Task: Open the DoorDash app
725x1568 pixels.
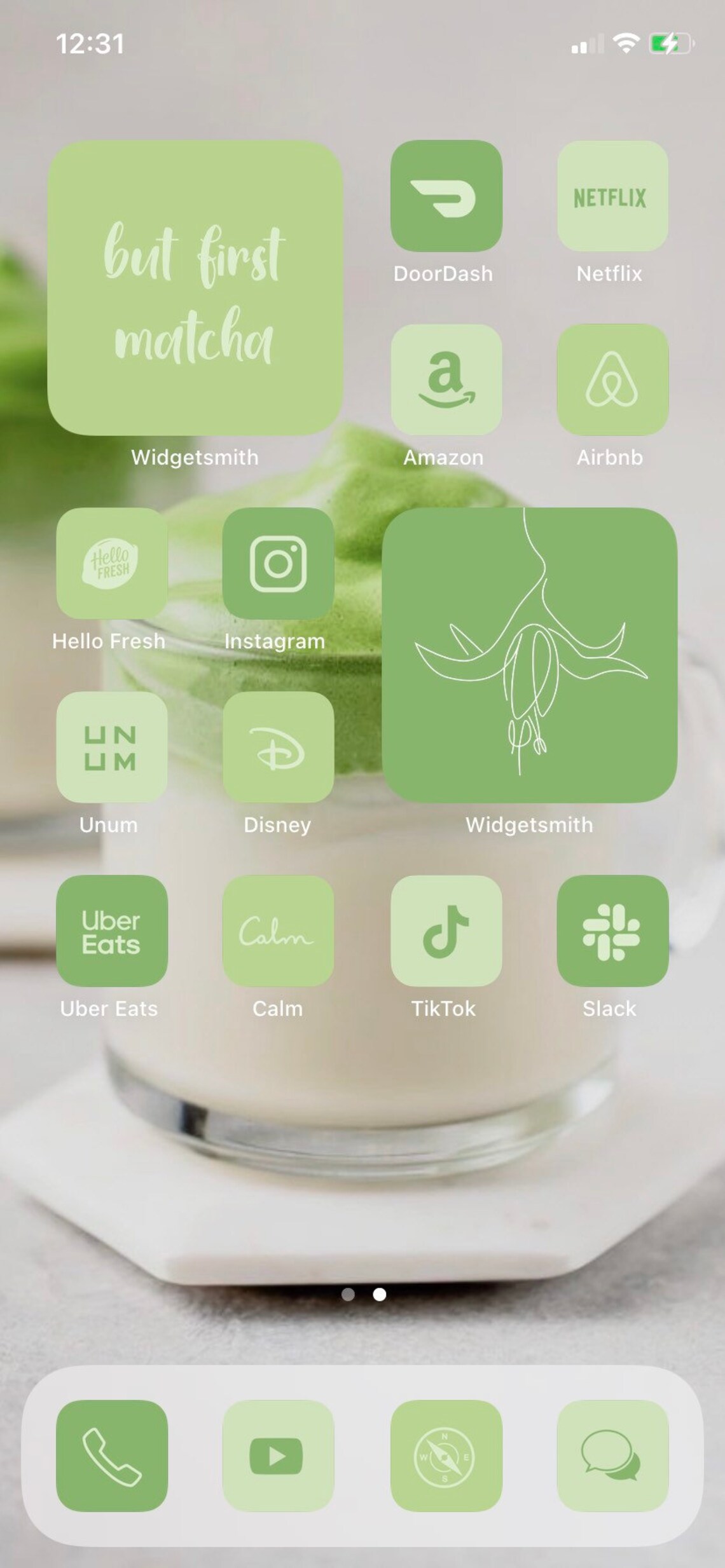Action: point(446,196)
